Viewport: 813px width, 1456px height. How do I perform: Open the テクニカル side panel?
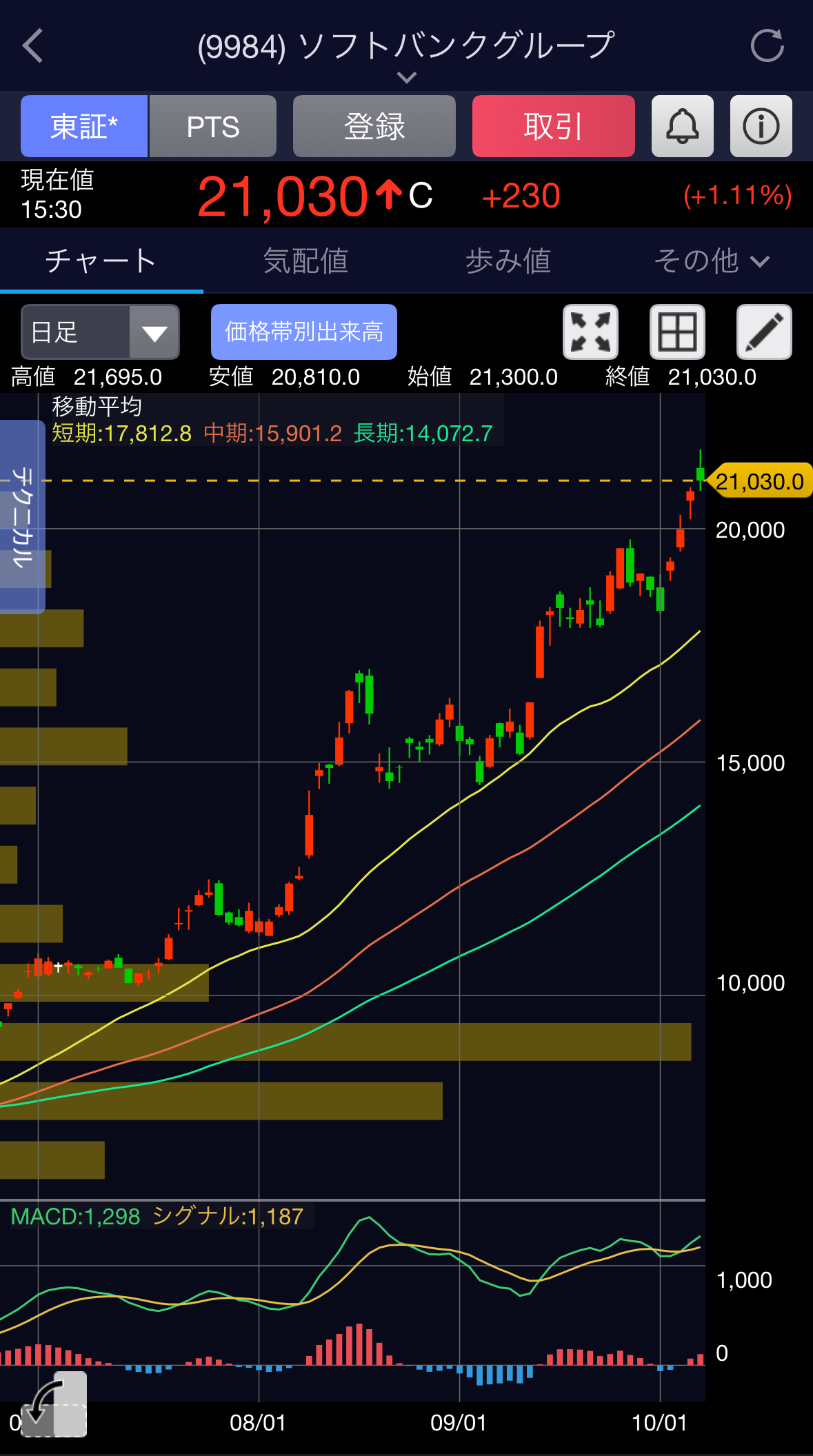pyautogui.click(x=22, y=516)
